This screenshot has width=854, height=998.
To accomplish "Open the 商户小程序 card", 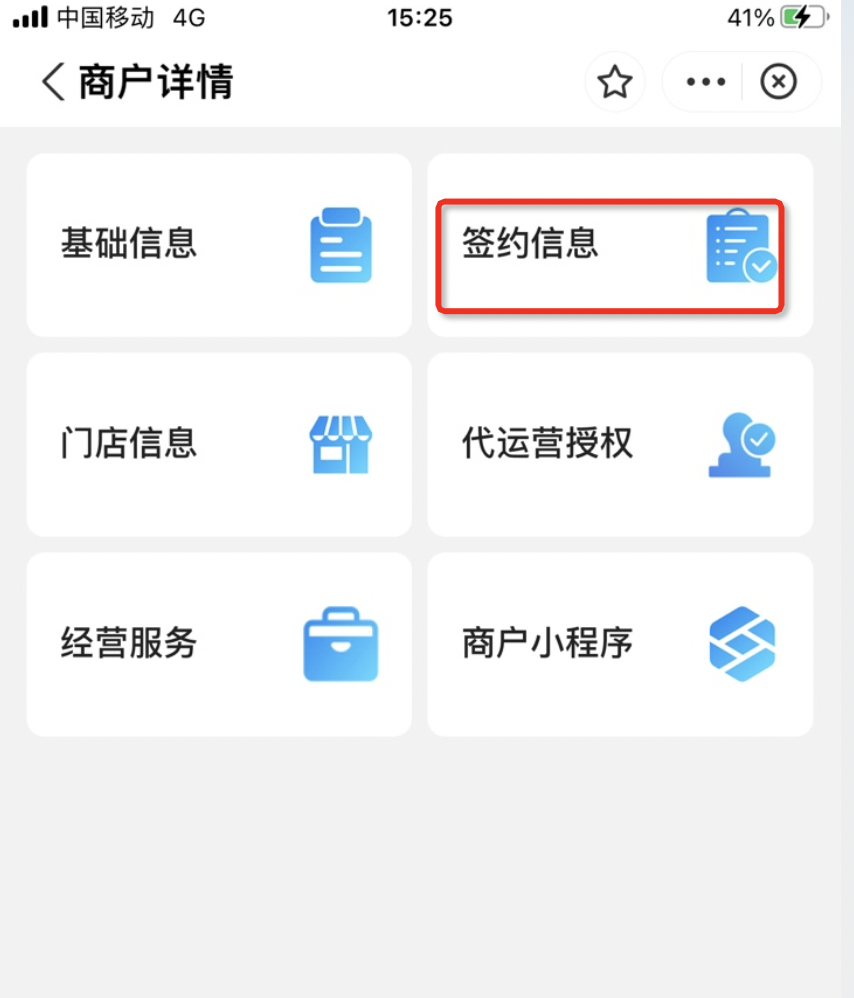I will click(x=618, y=644).
